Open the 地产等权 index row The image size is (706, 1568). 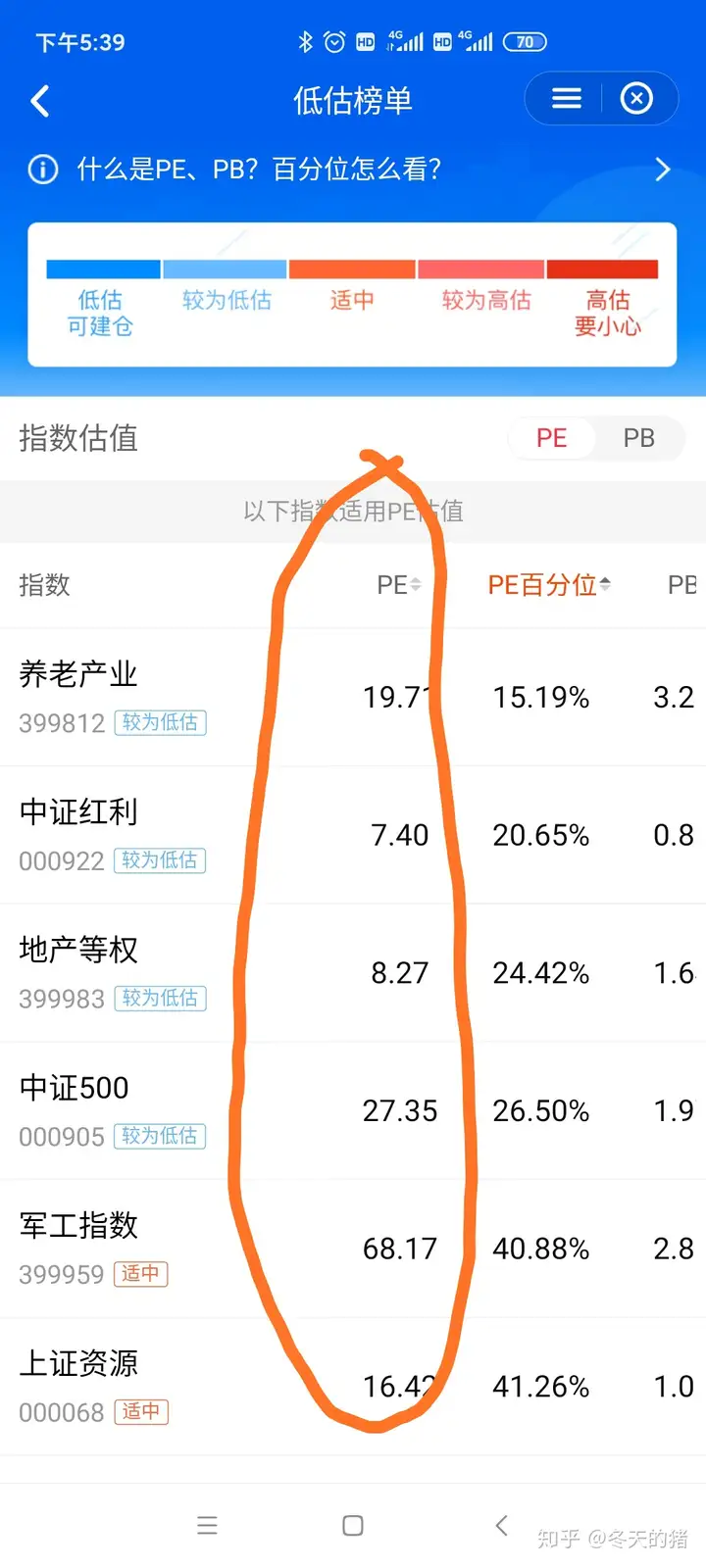(353, 973)
